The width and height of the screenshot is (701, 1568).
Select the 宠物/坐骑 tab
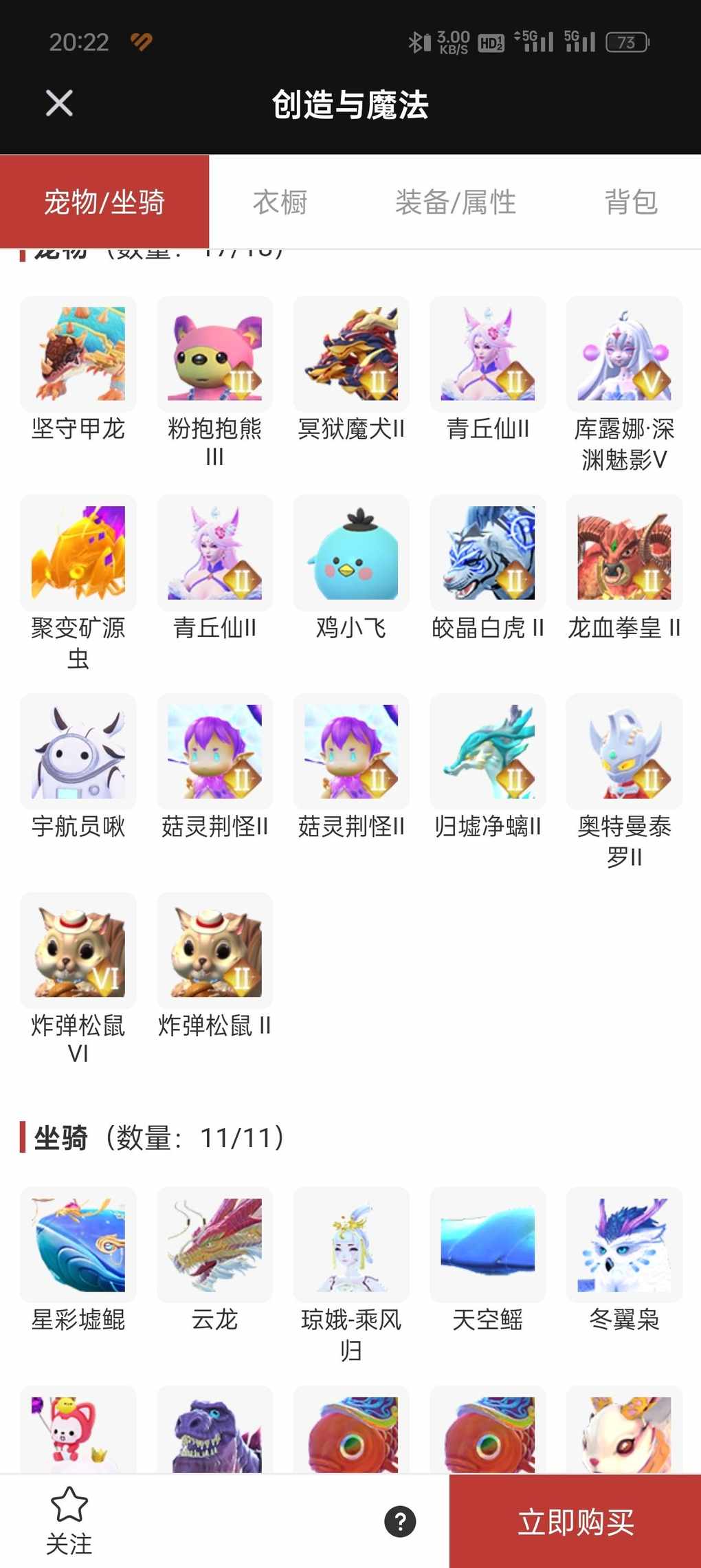pyautogui.click(x=104, y=202)
